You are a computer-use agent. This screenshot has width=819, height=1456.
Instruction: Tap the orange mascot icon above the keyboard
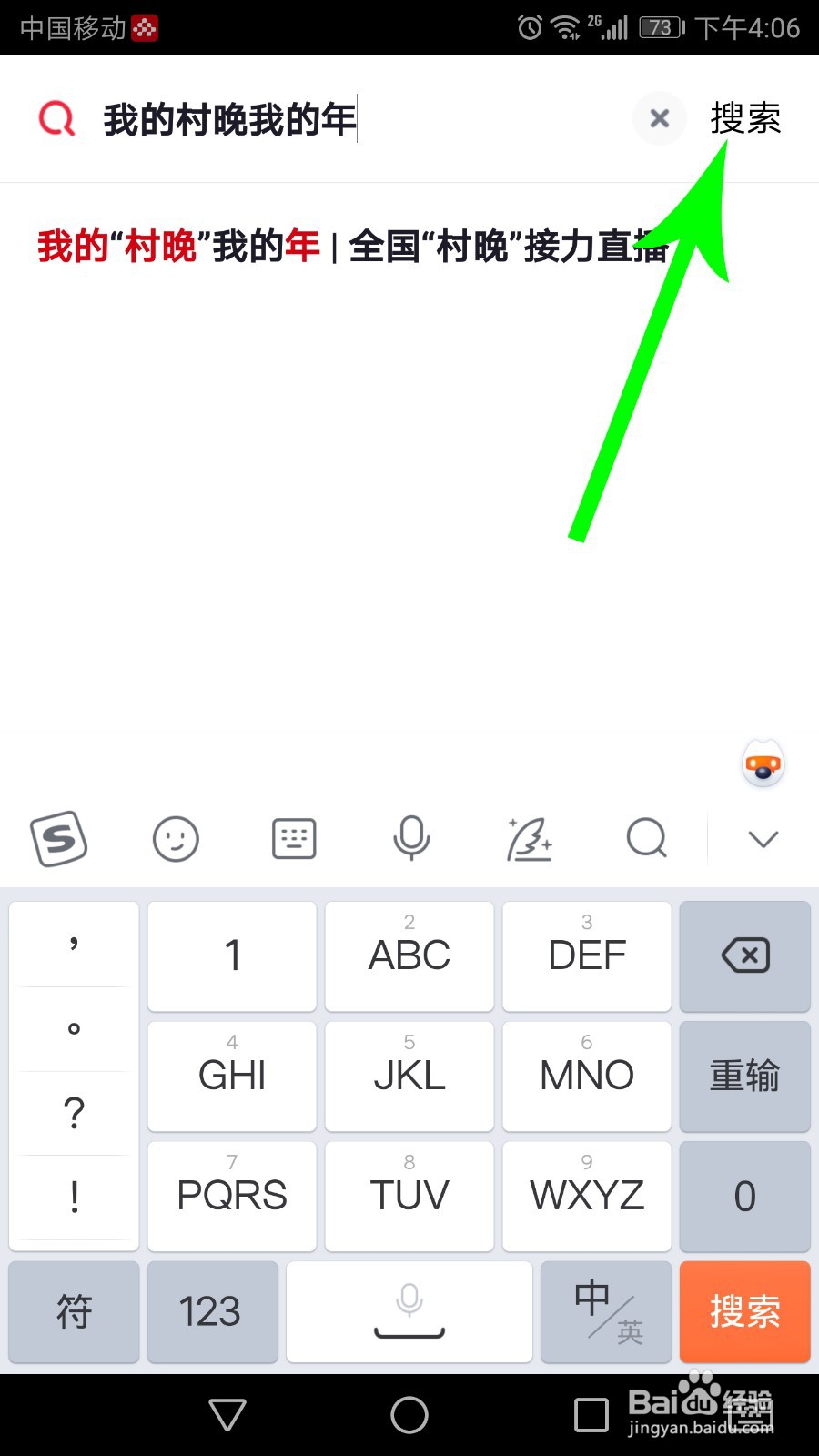(x=763, y=764)
